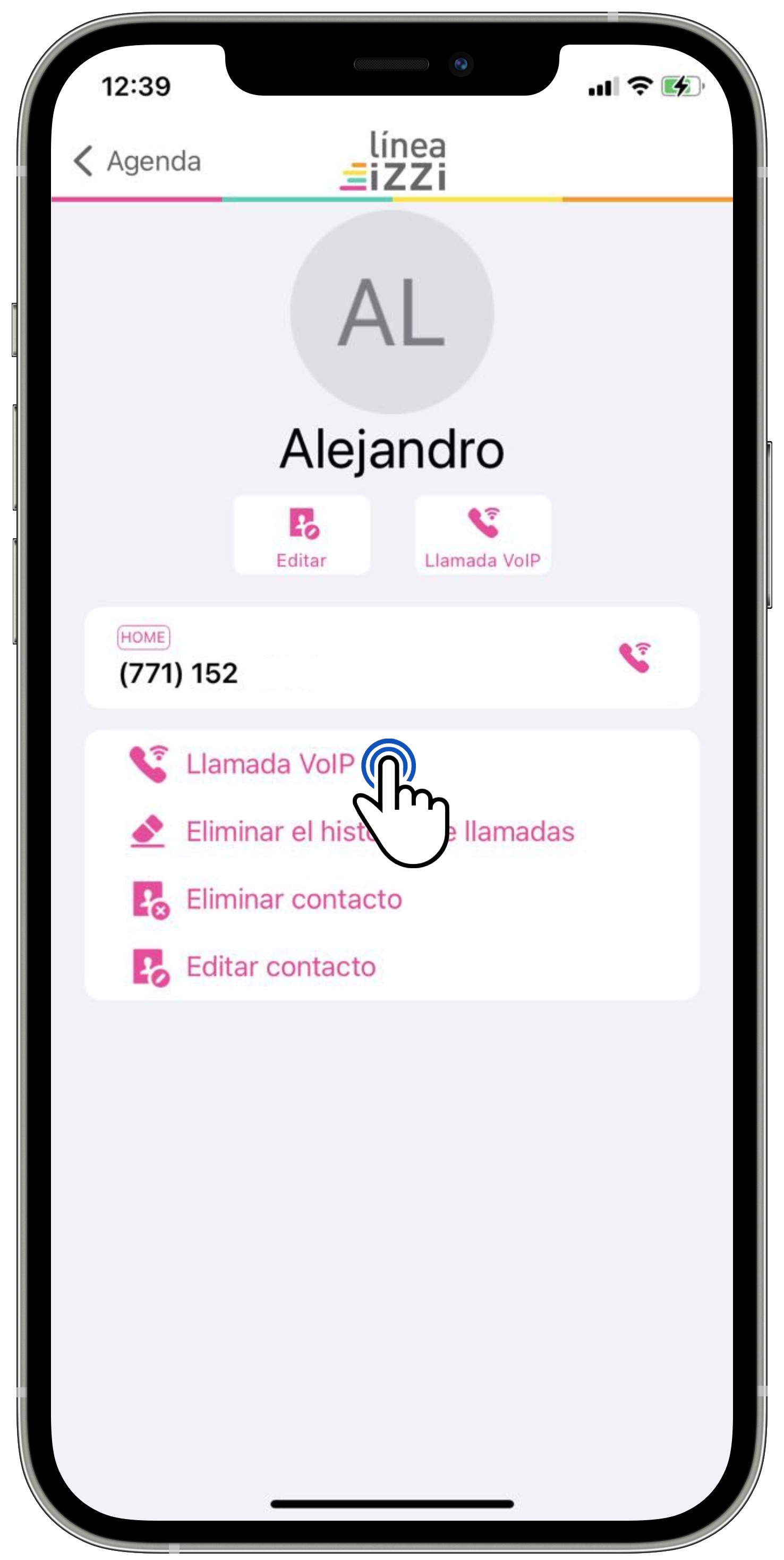Screen dimensions: 784x1560
Task: Open Editar contacto
Action: click(280, 966)
